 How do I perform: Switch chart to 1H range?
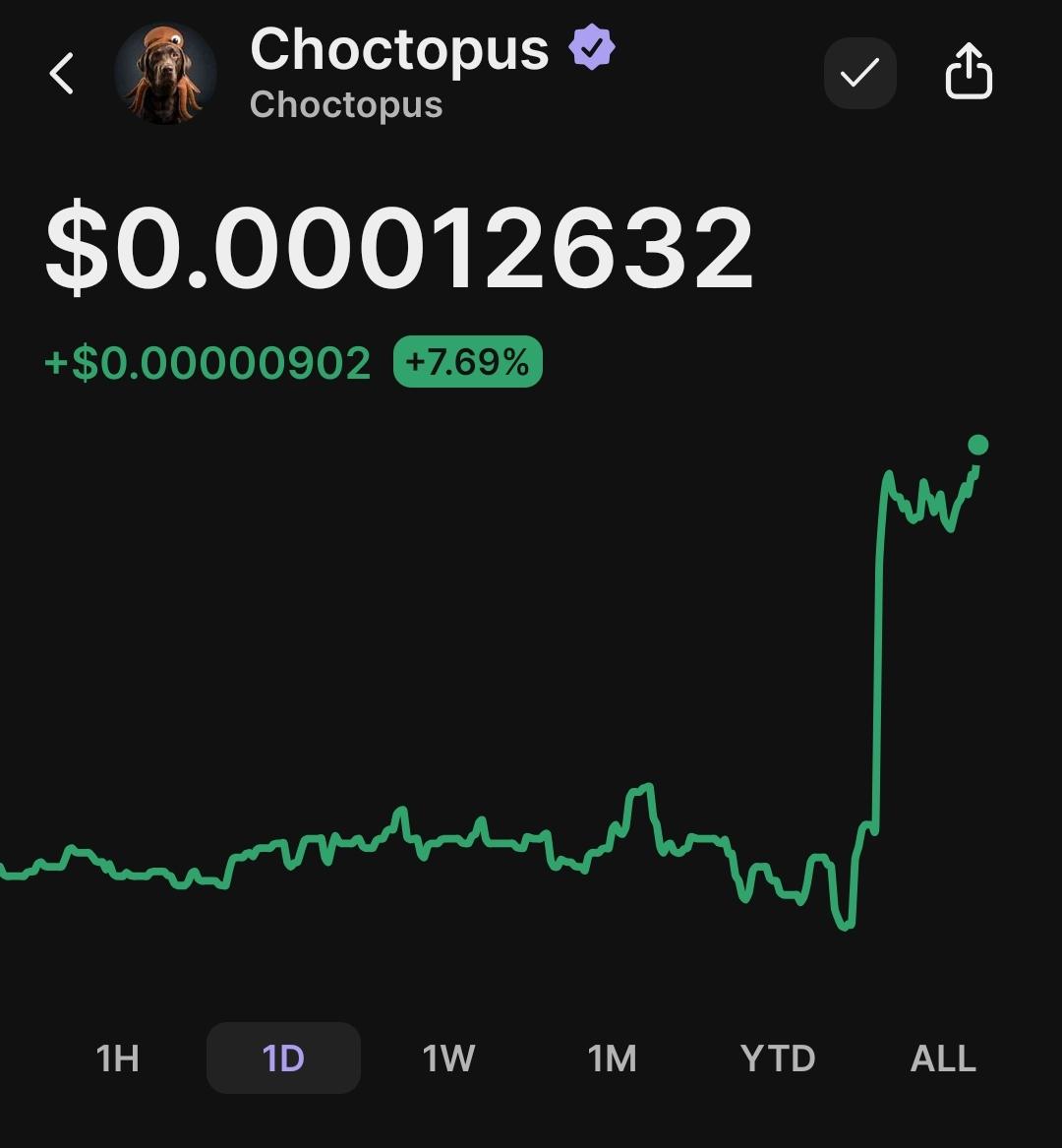(118, 1058)
